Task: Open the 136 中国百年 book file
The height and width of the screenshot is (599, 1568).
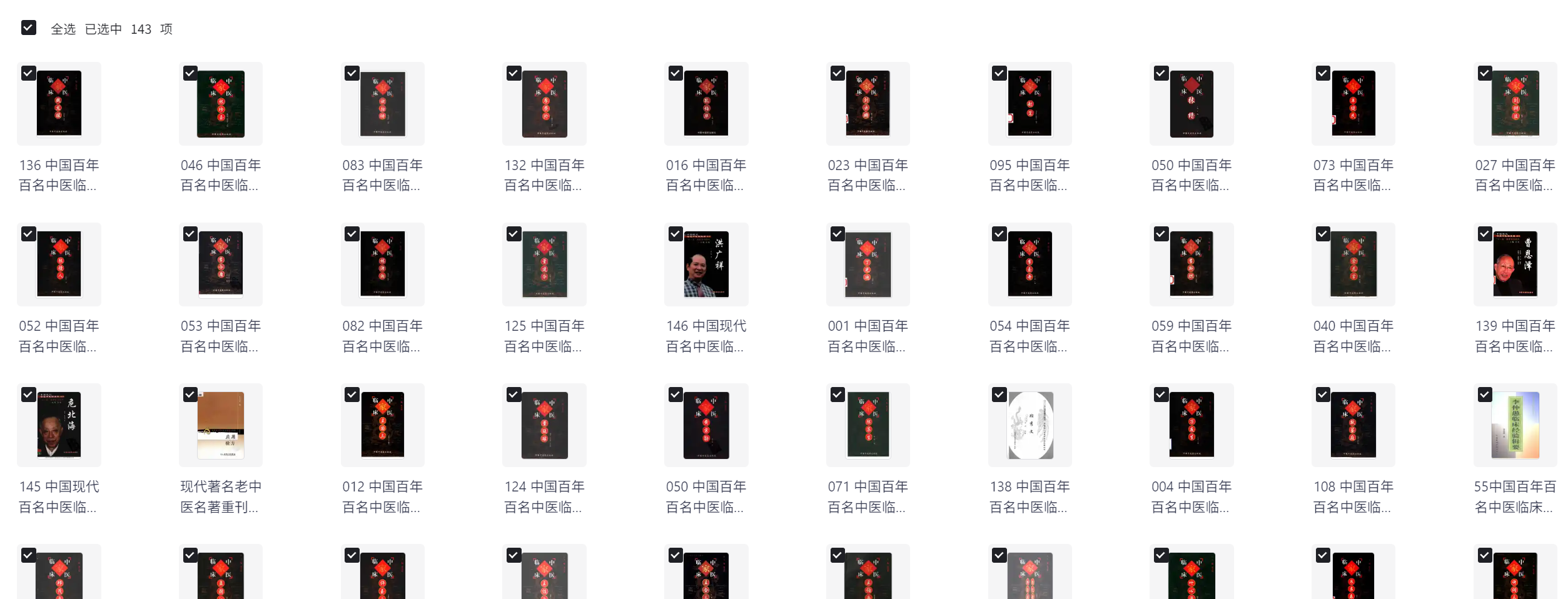Action: point(59,104)
